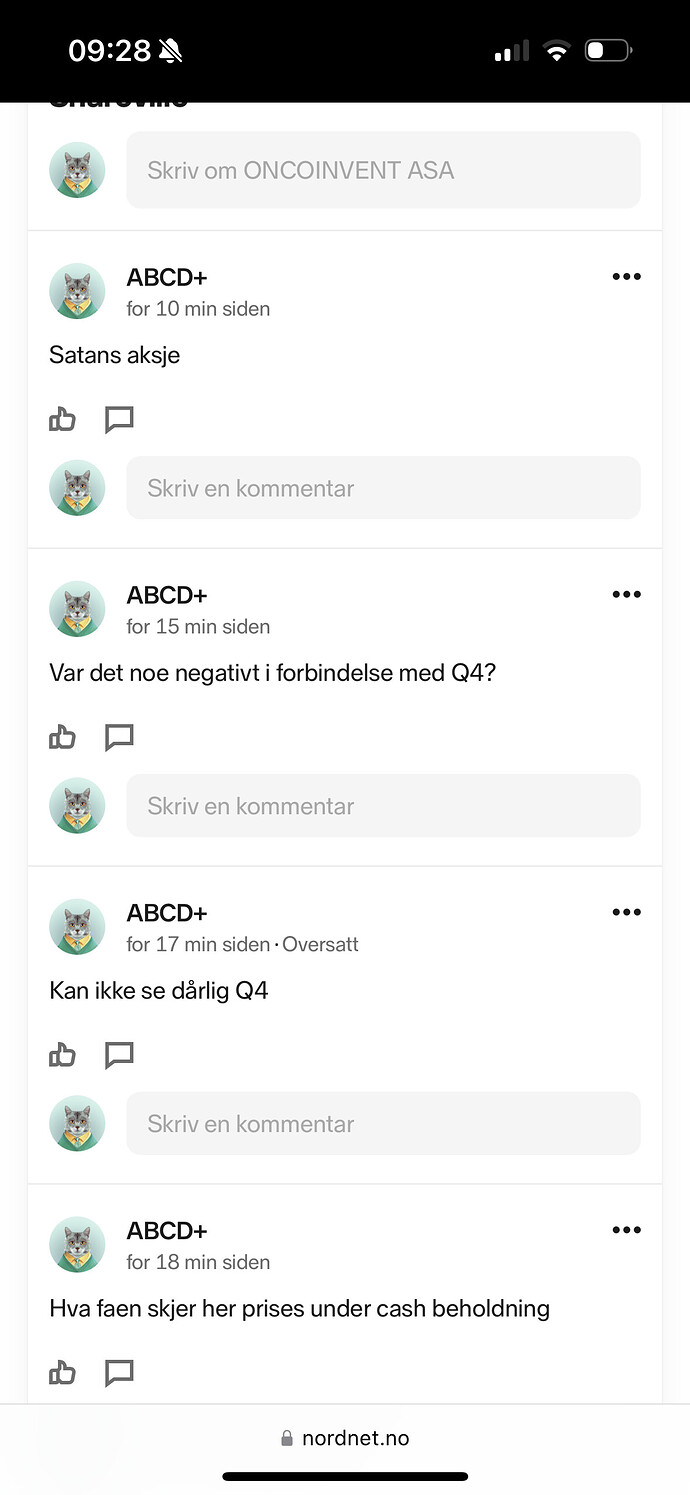Viewport: 690px width, 1495px height.
Task: Like the 'Var det noe negativt' post
Action: [x=62, y=737]
